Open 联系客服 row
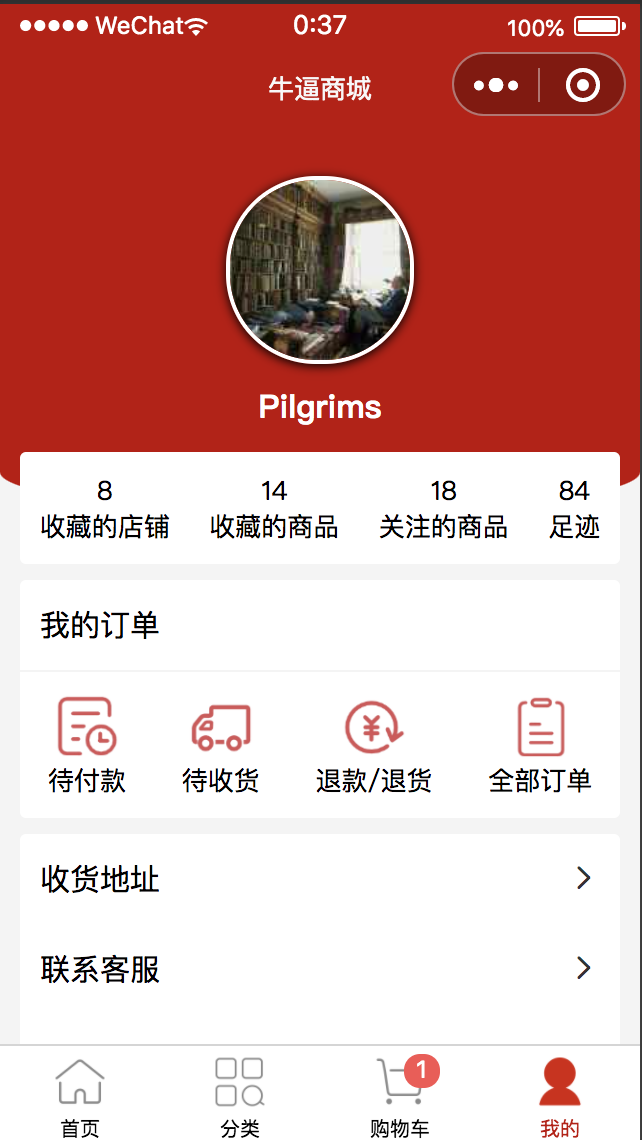 (x=320, y=969)
